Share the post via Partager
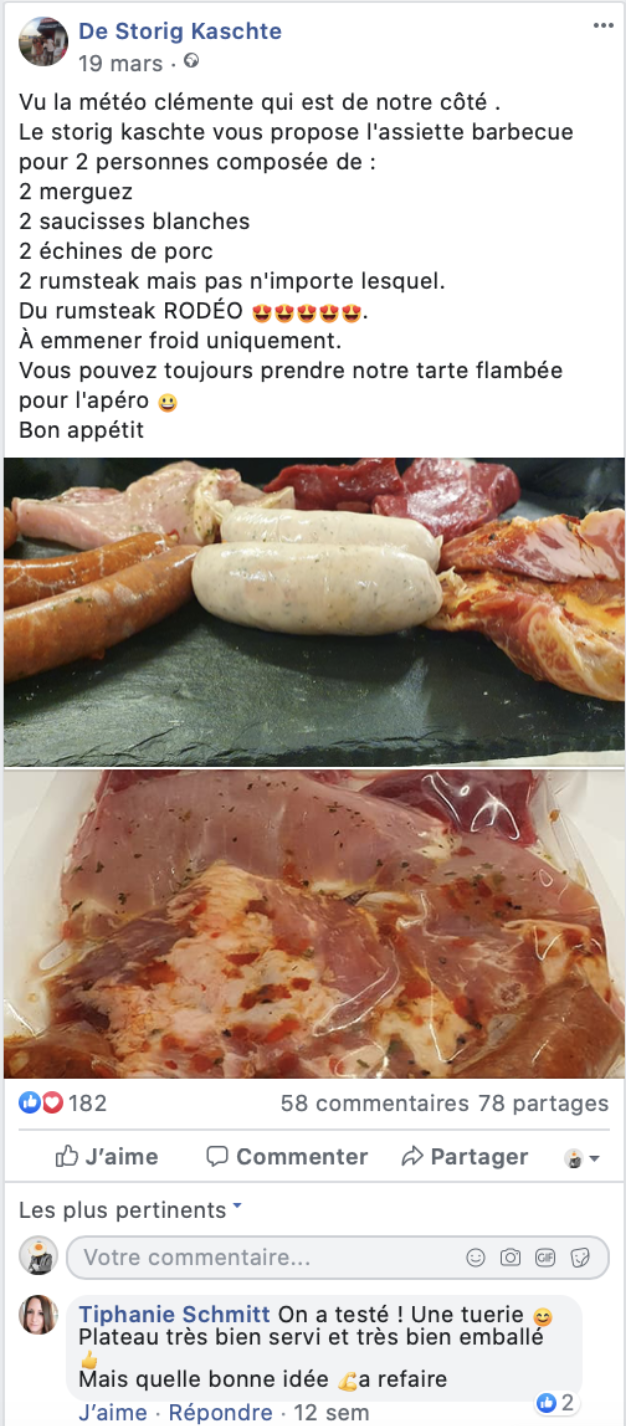This screenshot has height=1426, width=626. (465, 1156)
